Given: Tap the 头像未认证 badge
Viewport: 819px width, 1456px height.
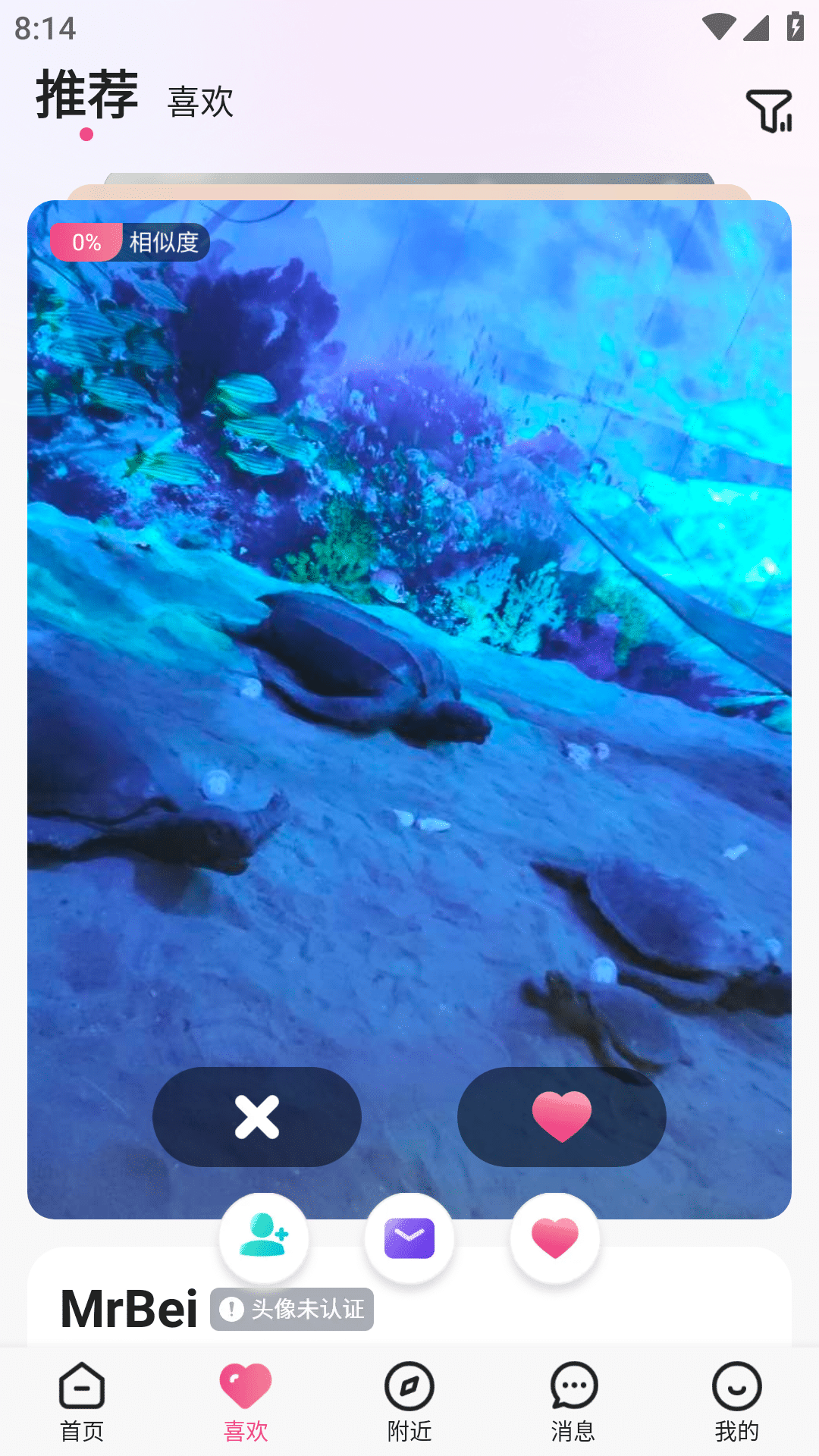Looking at the screenshot, I should click(292, 1309).
